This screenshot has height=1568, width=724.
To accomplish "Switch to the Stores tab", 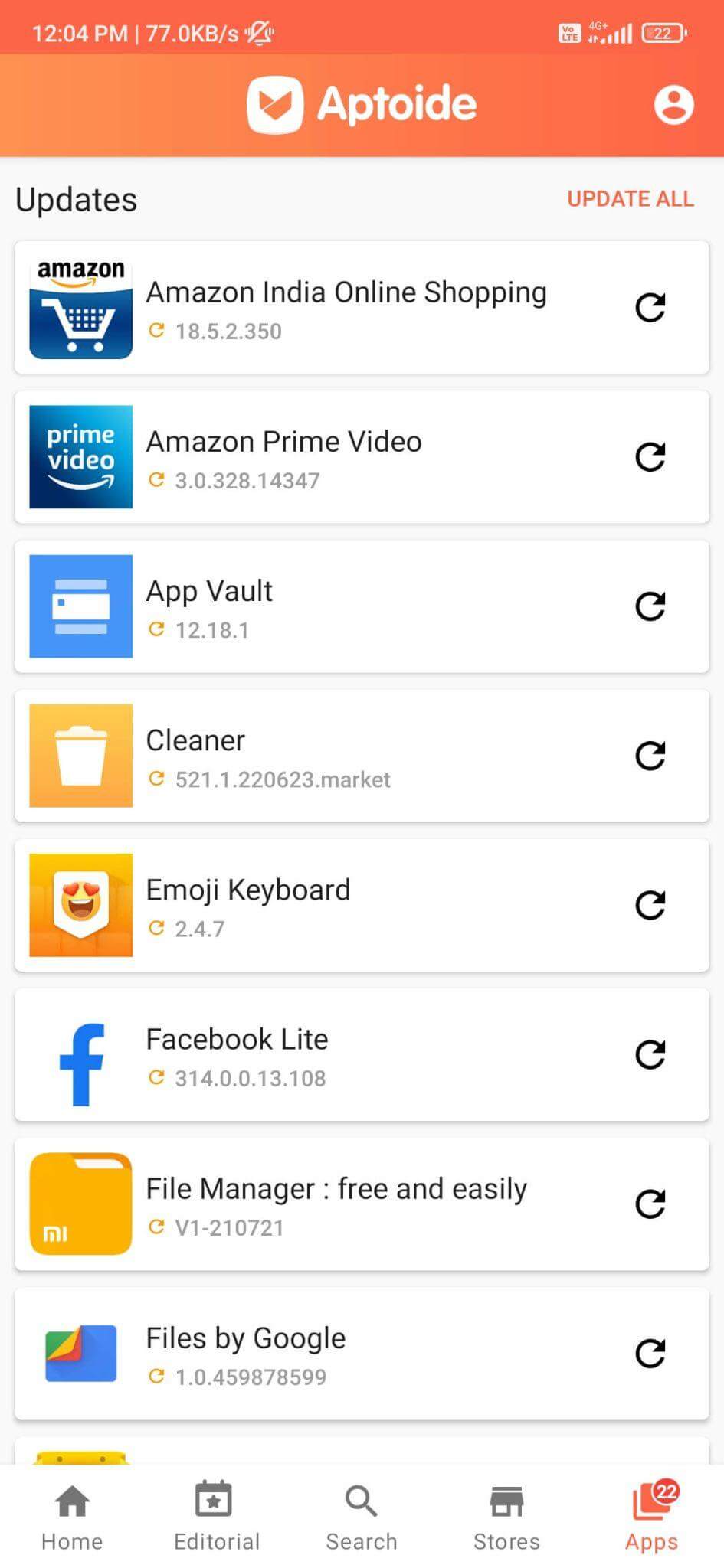I will (506, 1517).
